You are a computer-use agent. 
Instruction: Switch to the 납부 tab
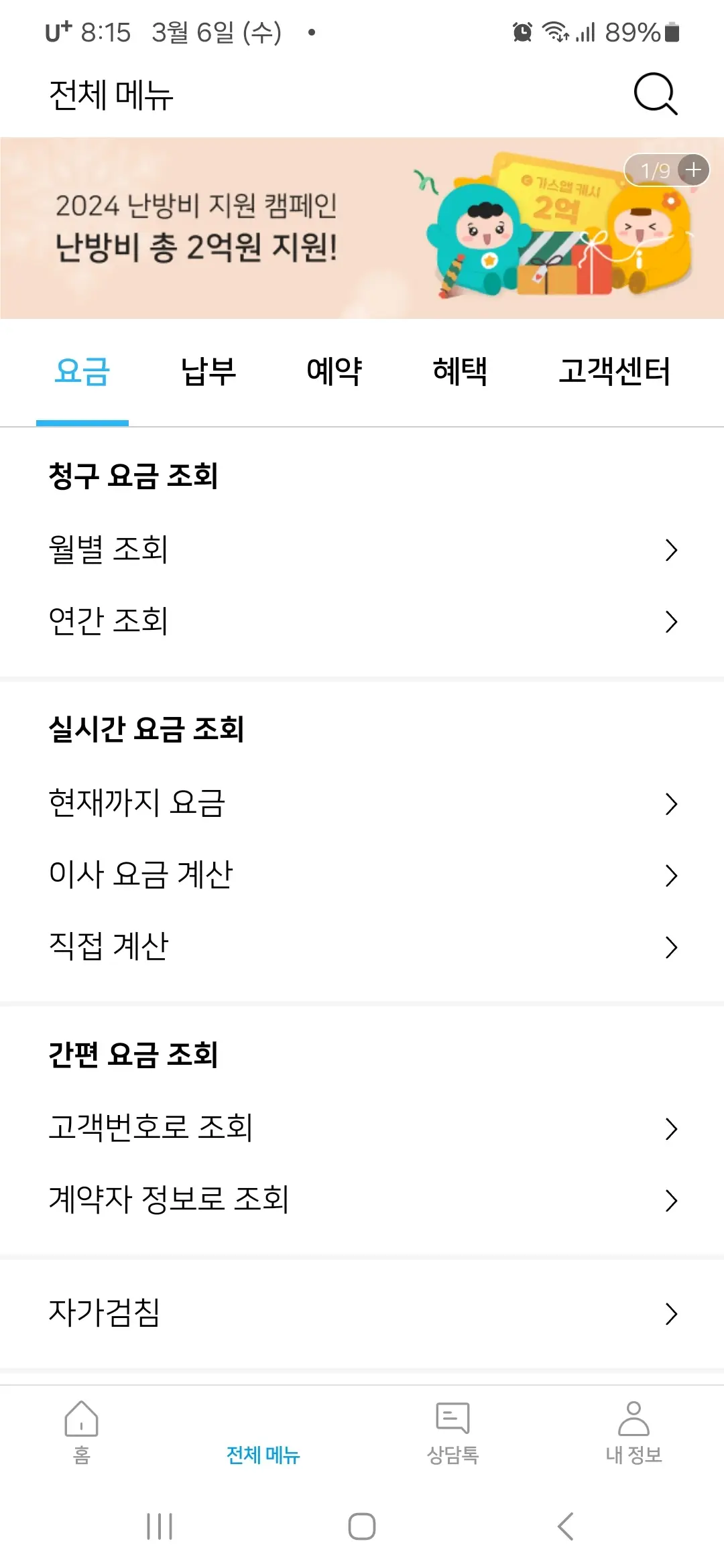pos(208,373)
